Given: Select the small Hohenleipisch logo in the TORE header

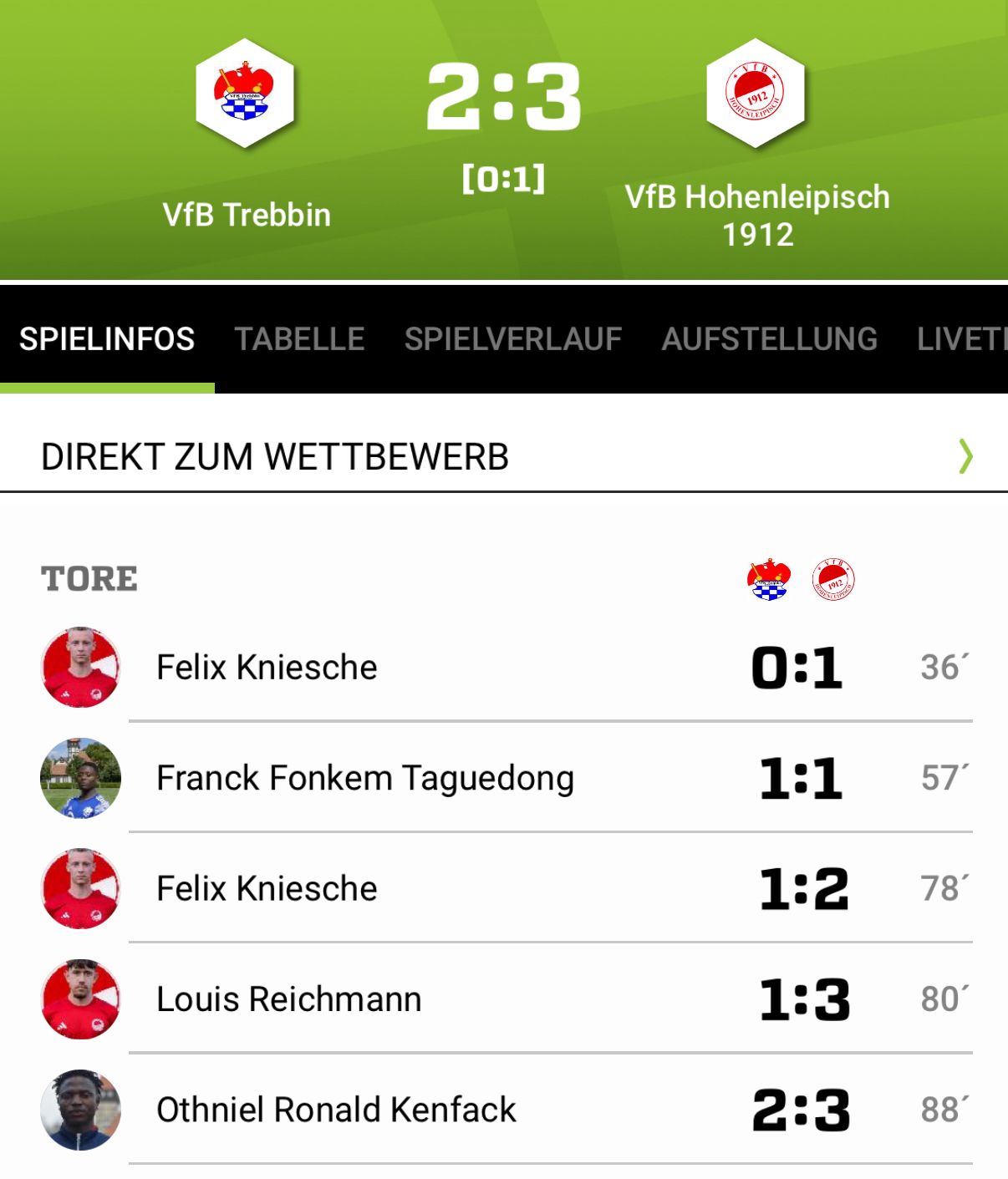Looking at the screenshot, I should (x=836, y=577).
